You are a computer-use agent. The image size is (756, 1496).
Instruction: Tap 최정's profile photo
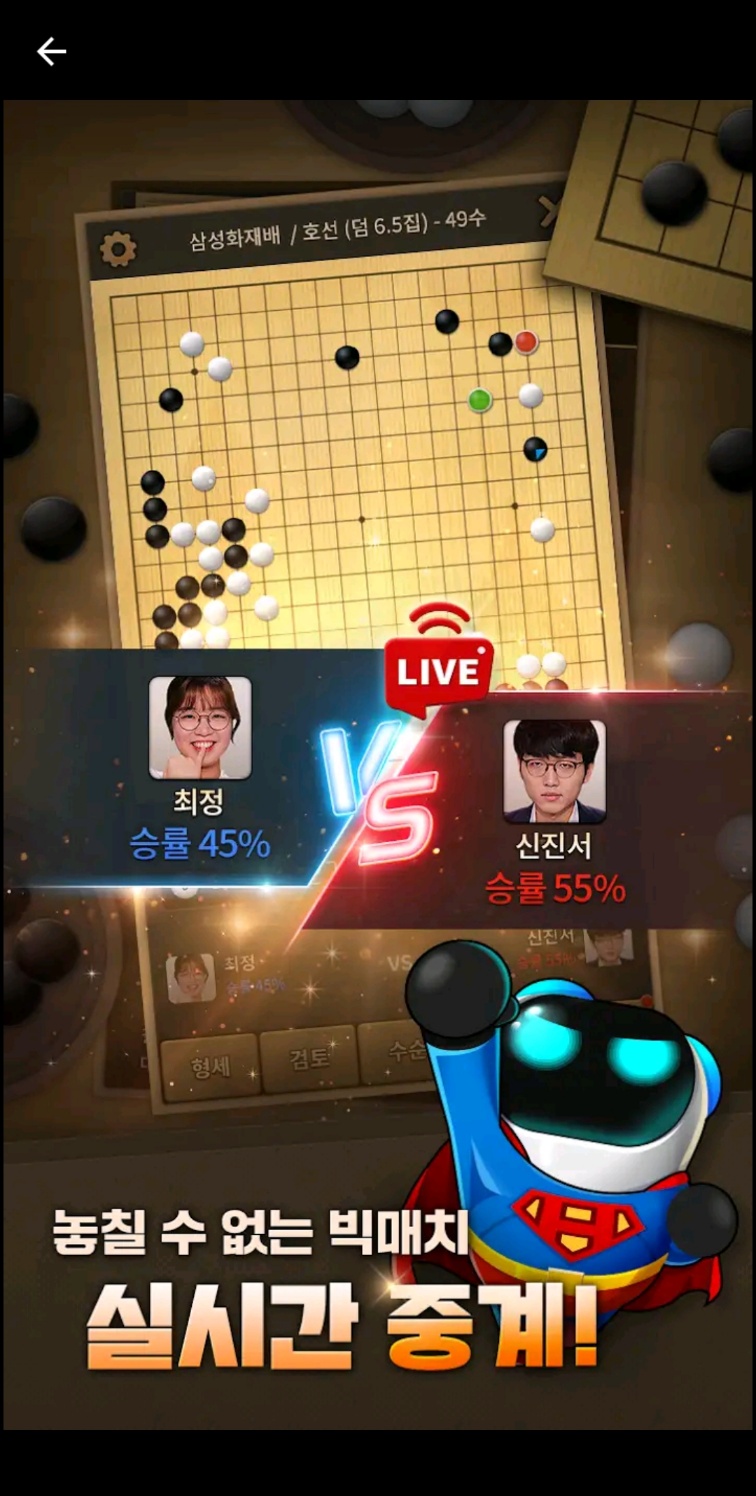click(x=198, y=728)
